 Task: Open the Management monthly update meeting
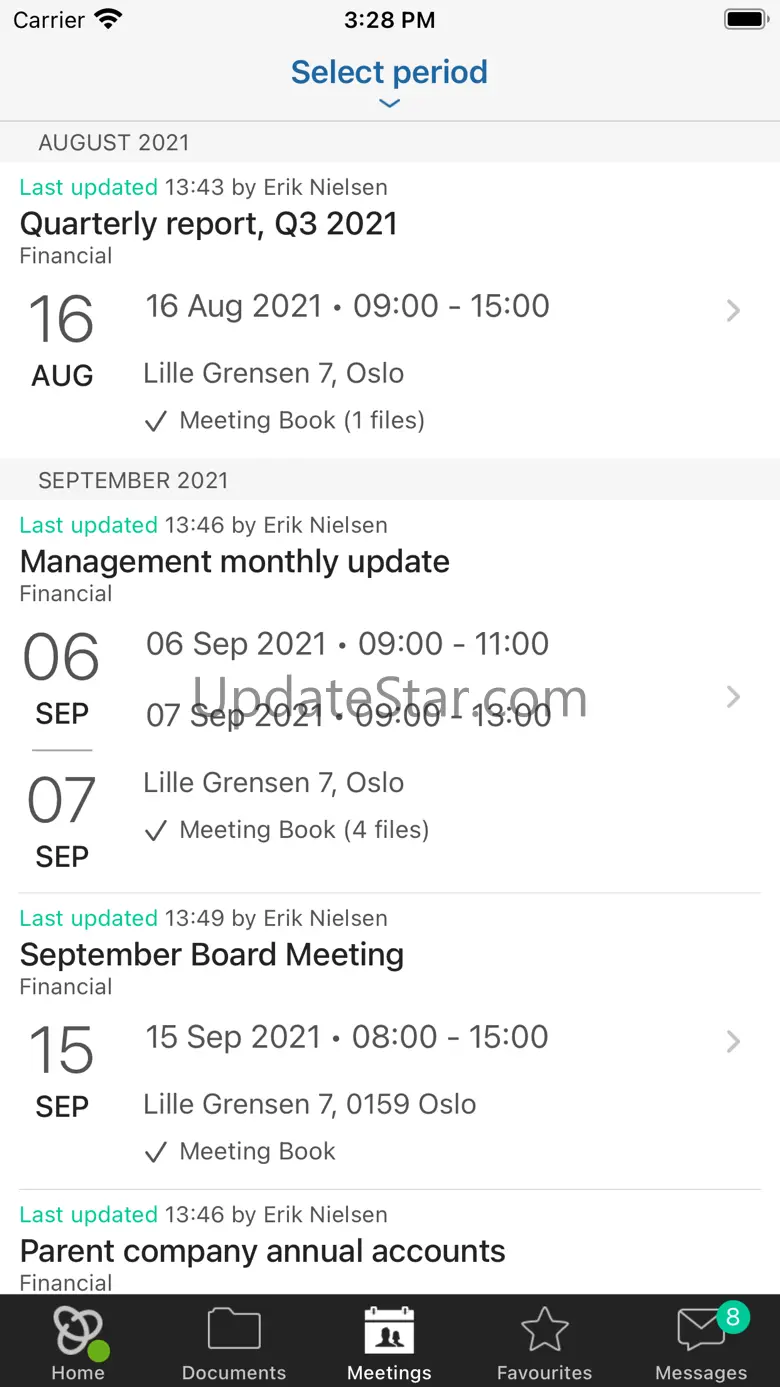(234, 562)
